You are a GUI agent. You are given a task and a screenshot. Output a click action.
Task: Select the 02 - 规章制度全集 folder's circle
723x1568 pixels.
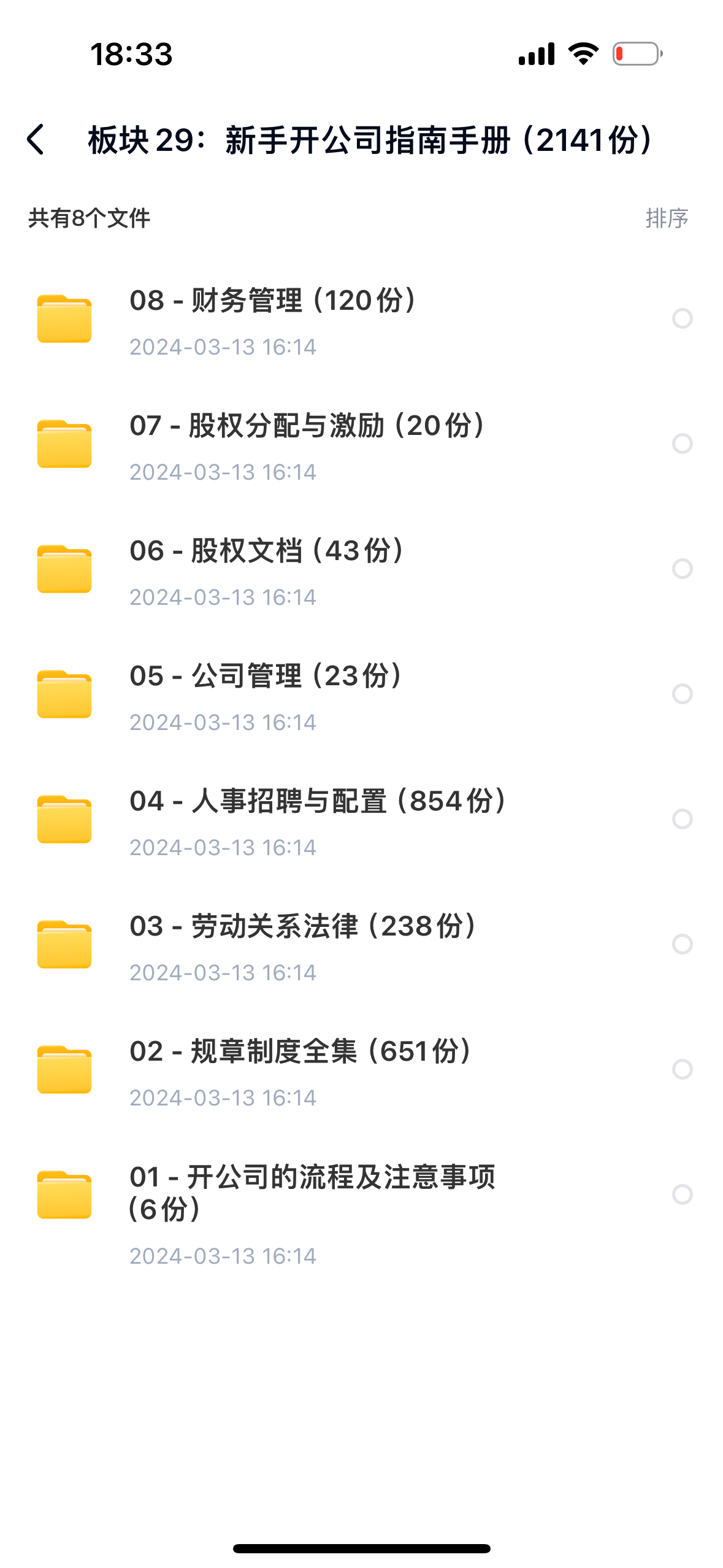point(682,1069)
